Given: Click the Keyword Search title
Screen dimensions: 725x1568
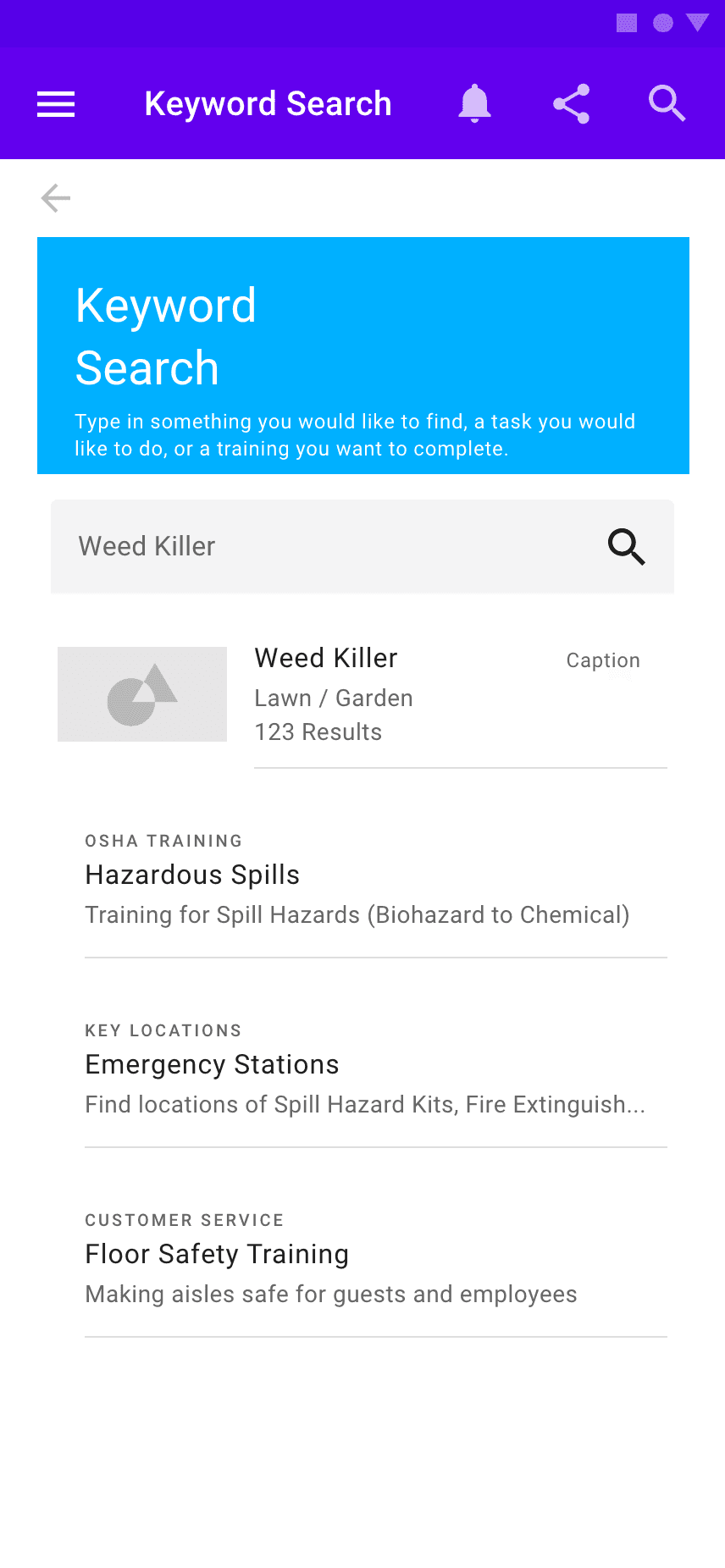Looking at the screenshot, I should tap(268, 103).
